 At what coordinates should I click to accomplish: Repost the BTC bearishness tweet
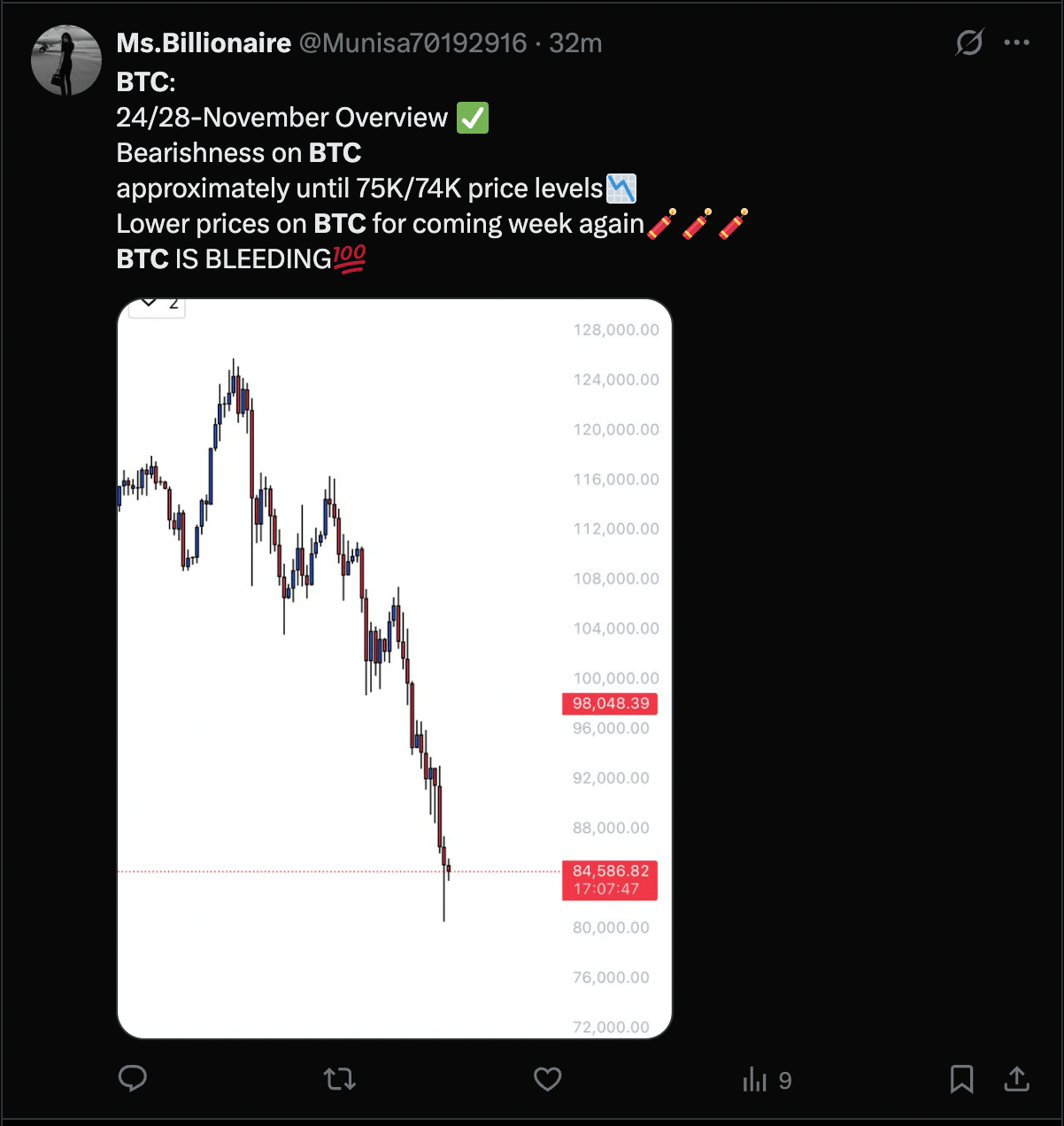tap(340, 1078)
